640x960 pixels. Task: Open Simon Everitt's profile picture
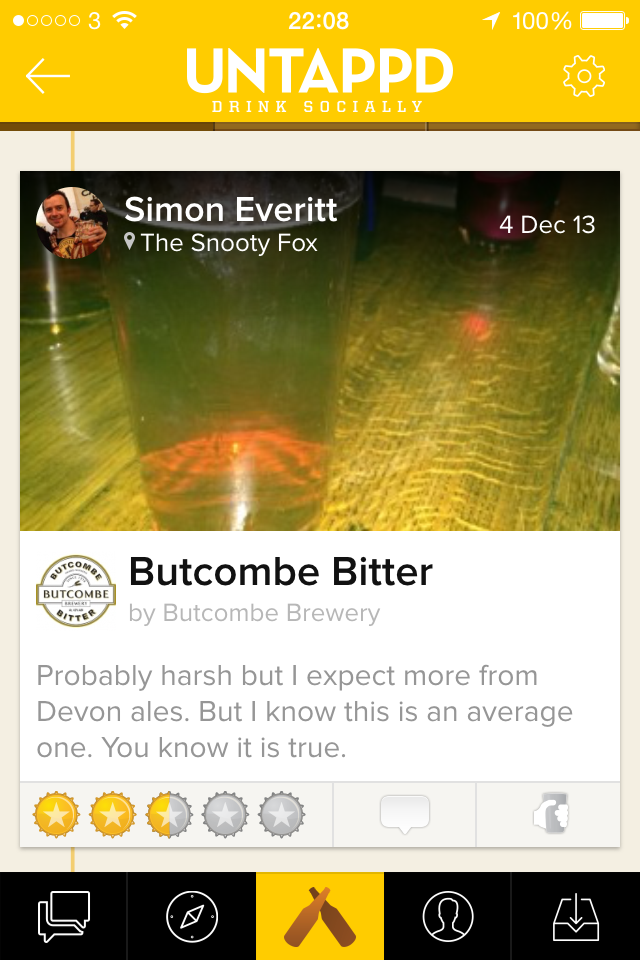72,223
